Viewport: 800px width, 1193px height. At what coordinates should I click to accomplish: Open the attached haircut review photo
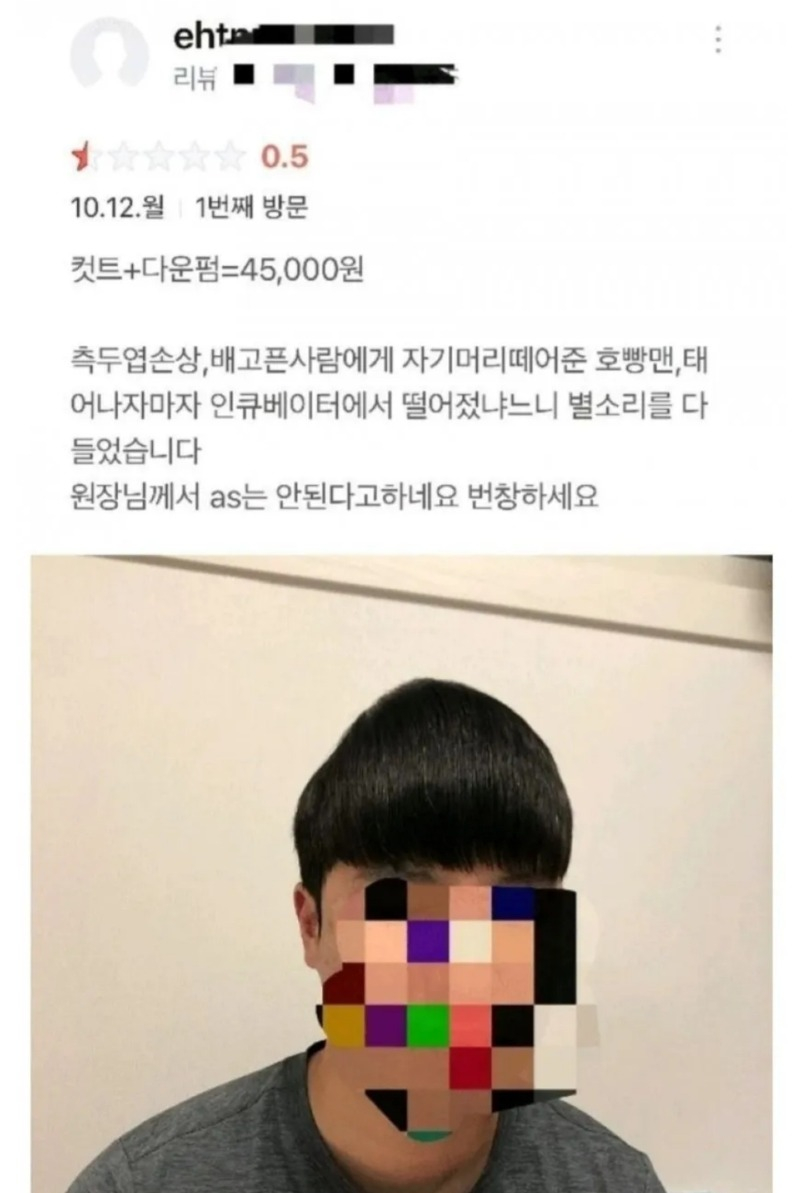[400, 870]
